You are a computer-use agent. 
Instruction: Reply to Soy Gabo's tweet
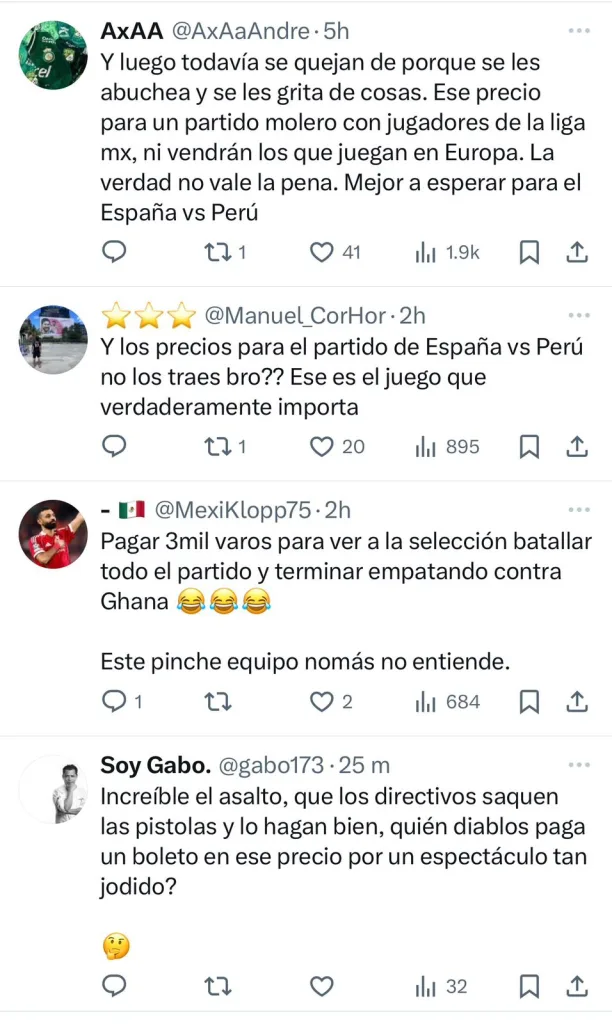pos(116,987)
